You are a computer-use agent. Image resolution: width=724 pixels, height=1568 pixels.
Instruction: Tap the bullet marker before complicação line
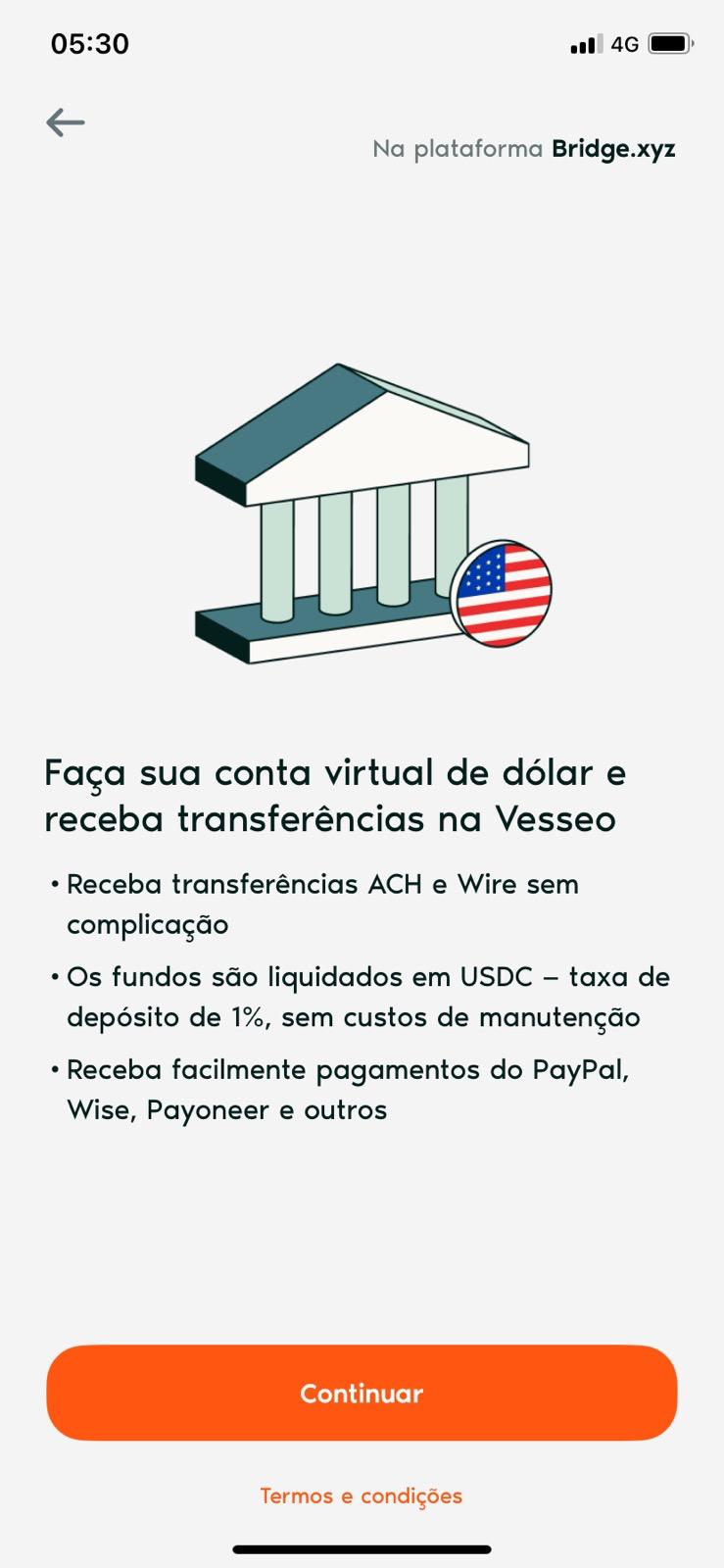[55, 883]
